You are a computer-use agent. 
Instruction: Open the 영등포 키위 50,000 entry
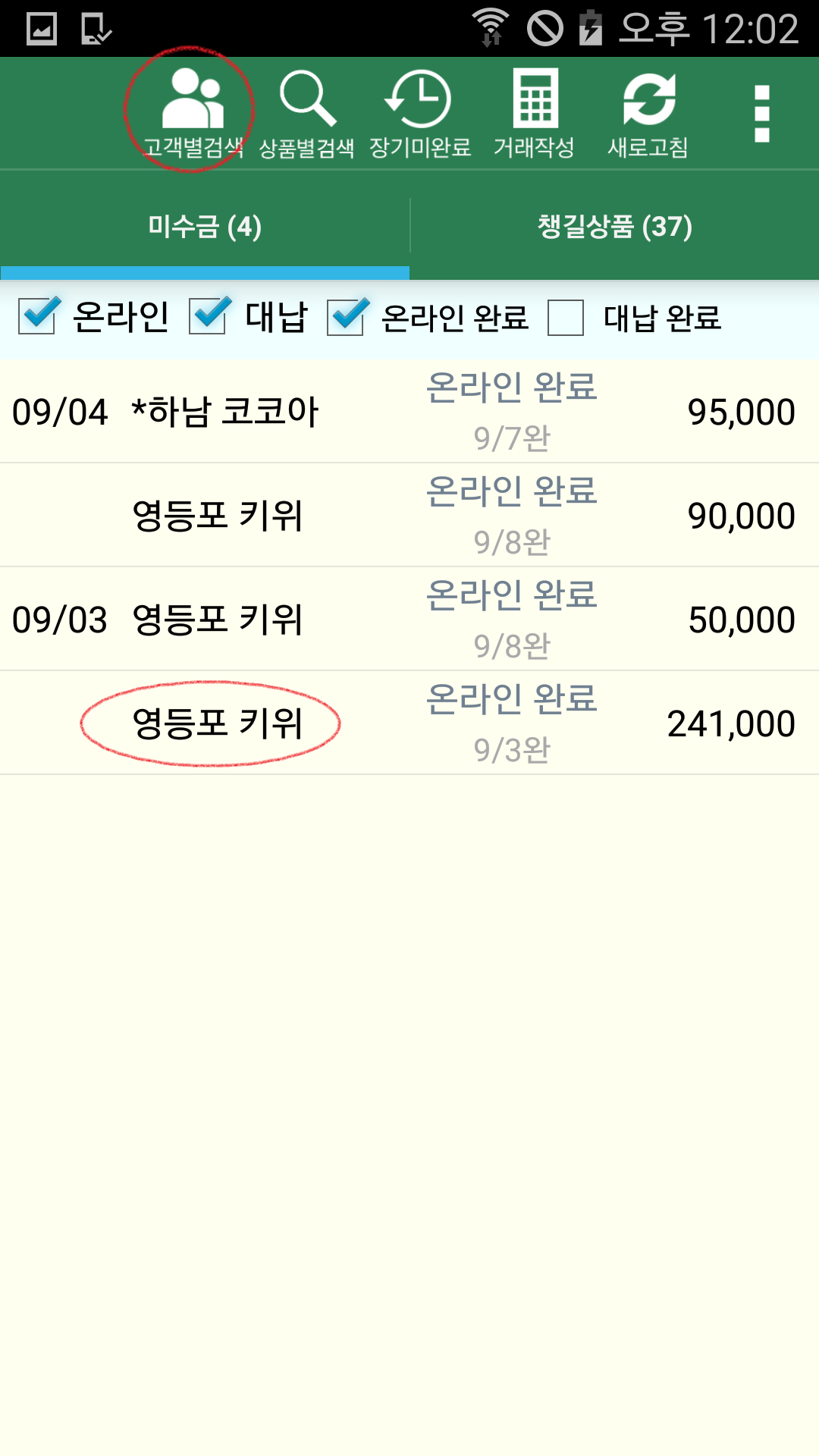click(x=409, y=620)
